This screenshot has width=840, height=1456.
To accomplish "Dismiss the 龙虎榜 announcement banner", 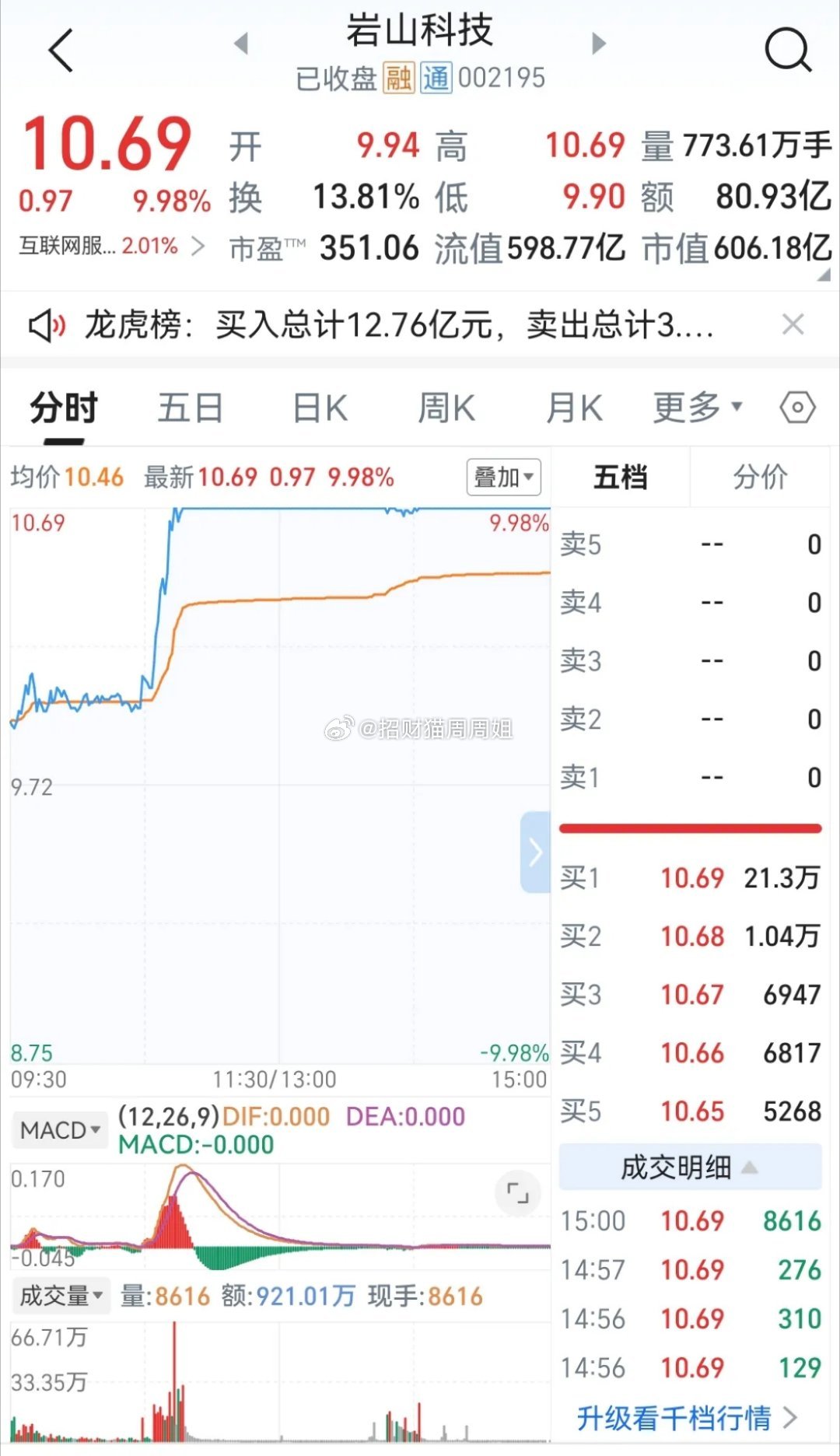I will pos(792,324).
